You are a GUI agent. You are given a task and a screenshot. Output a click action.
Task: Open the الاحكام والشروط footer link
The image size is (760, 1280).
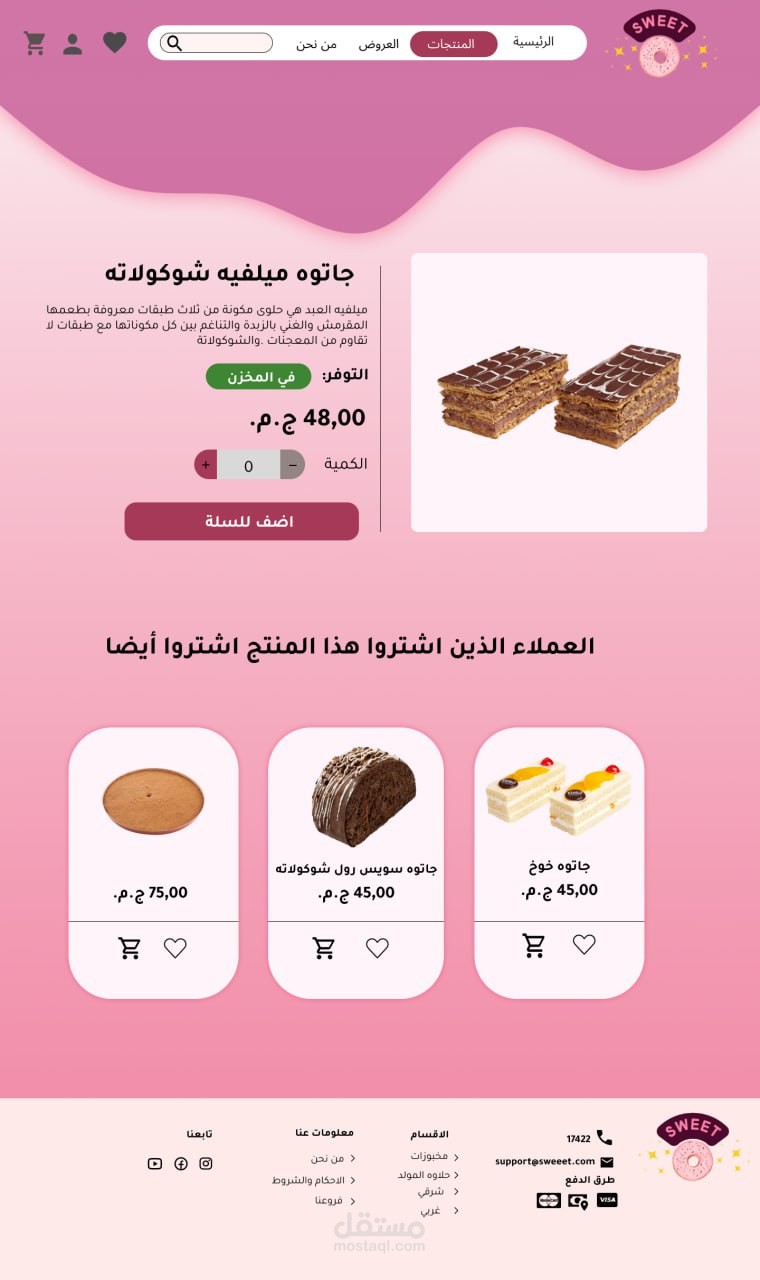click(308, 1180)
